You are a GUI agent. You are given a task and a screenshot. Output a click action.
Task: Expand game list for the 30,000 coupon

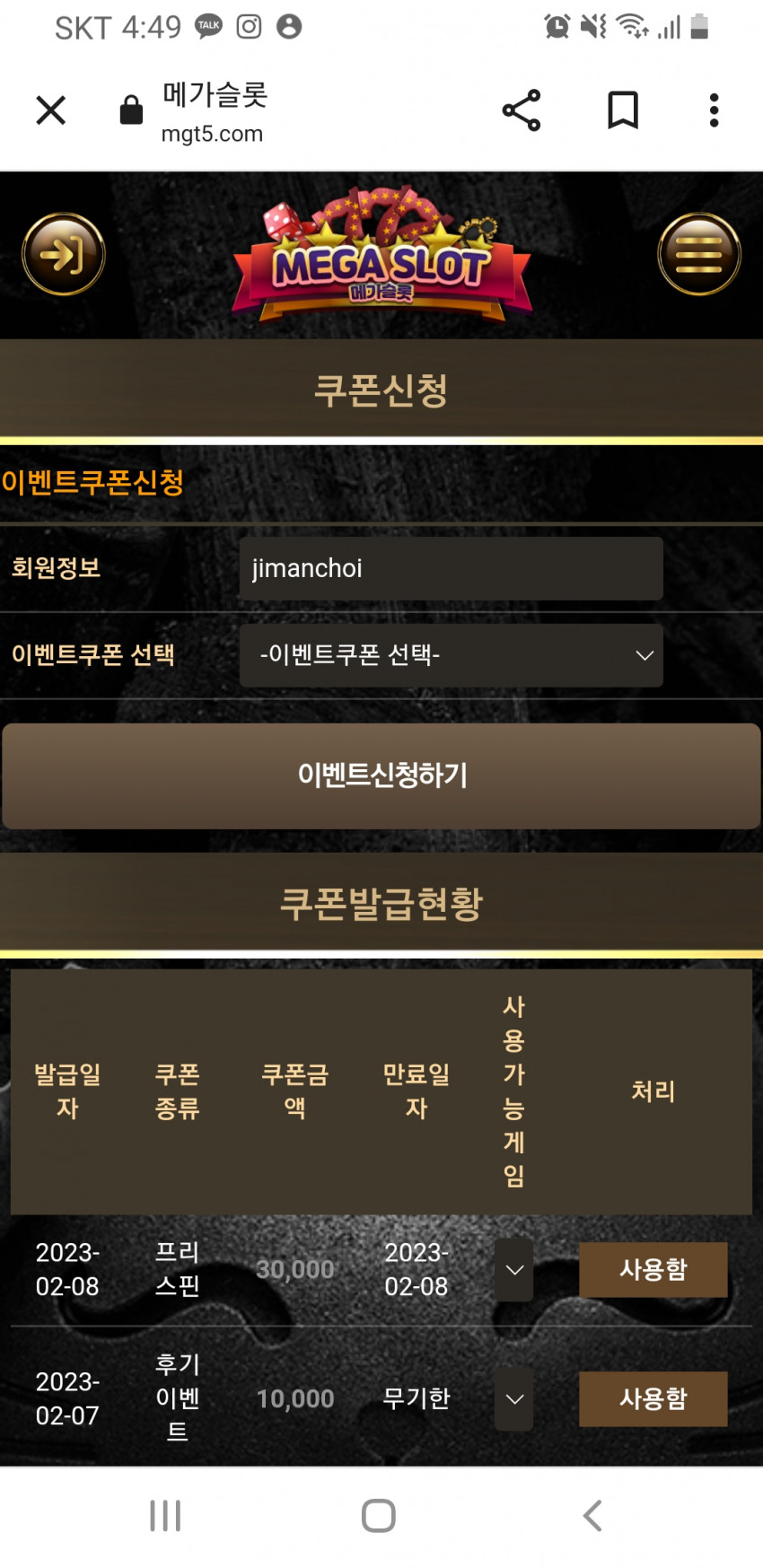pyautogui.click(x=513, y=1270)
